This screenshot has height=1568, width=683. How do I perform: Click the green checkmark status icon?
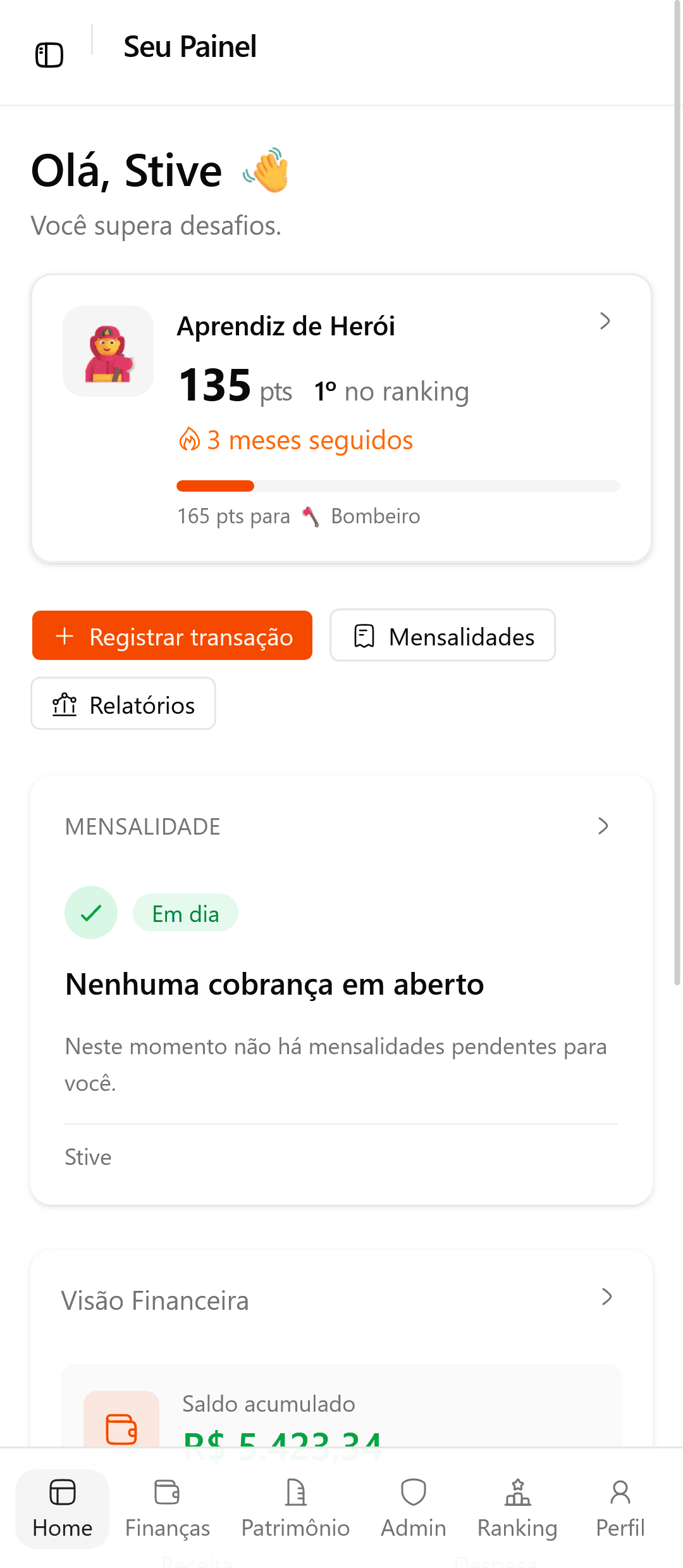point(91,912)
